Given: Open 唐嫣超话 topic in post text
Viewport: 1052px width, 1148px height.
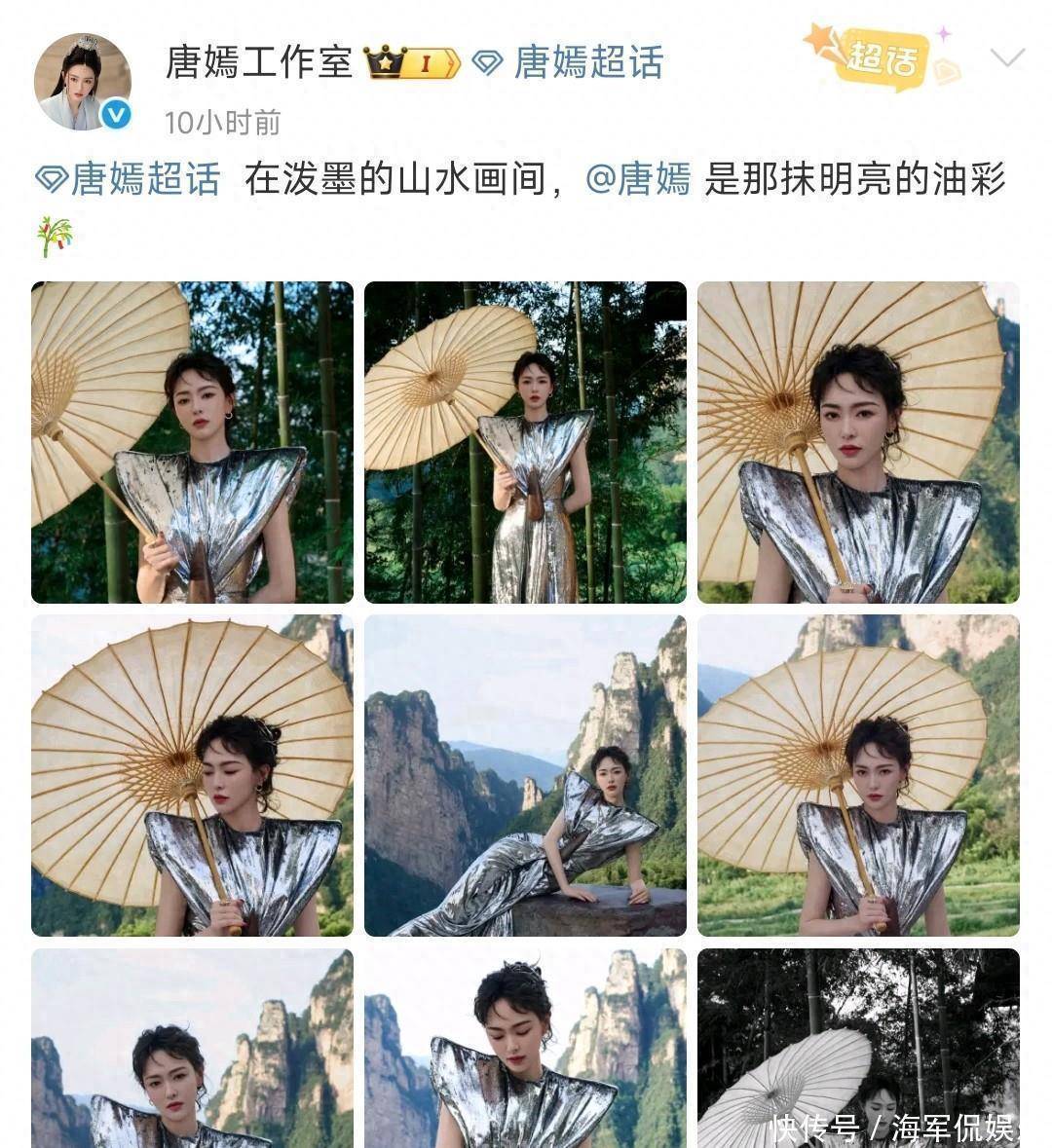Looking at the screenshot, I should [x=129, y=180].
